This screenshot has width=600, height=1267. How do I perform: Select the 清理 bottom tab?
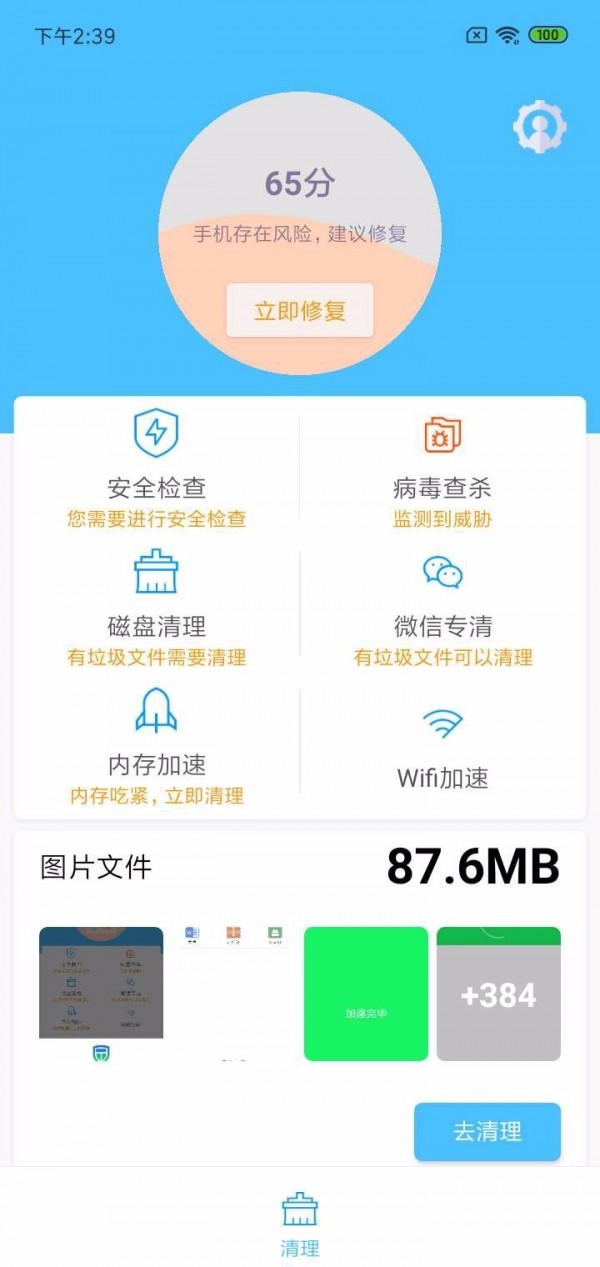(x=300, y=1222)
